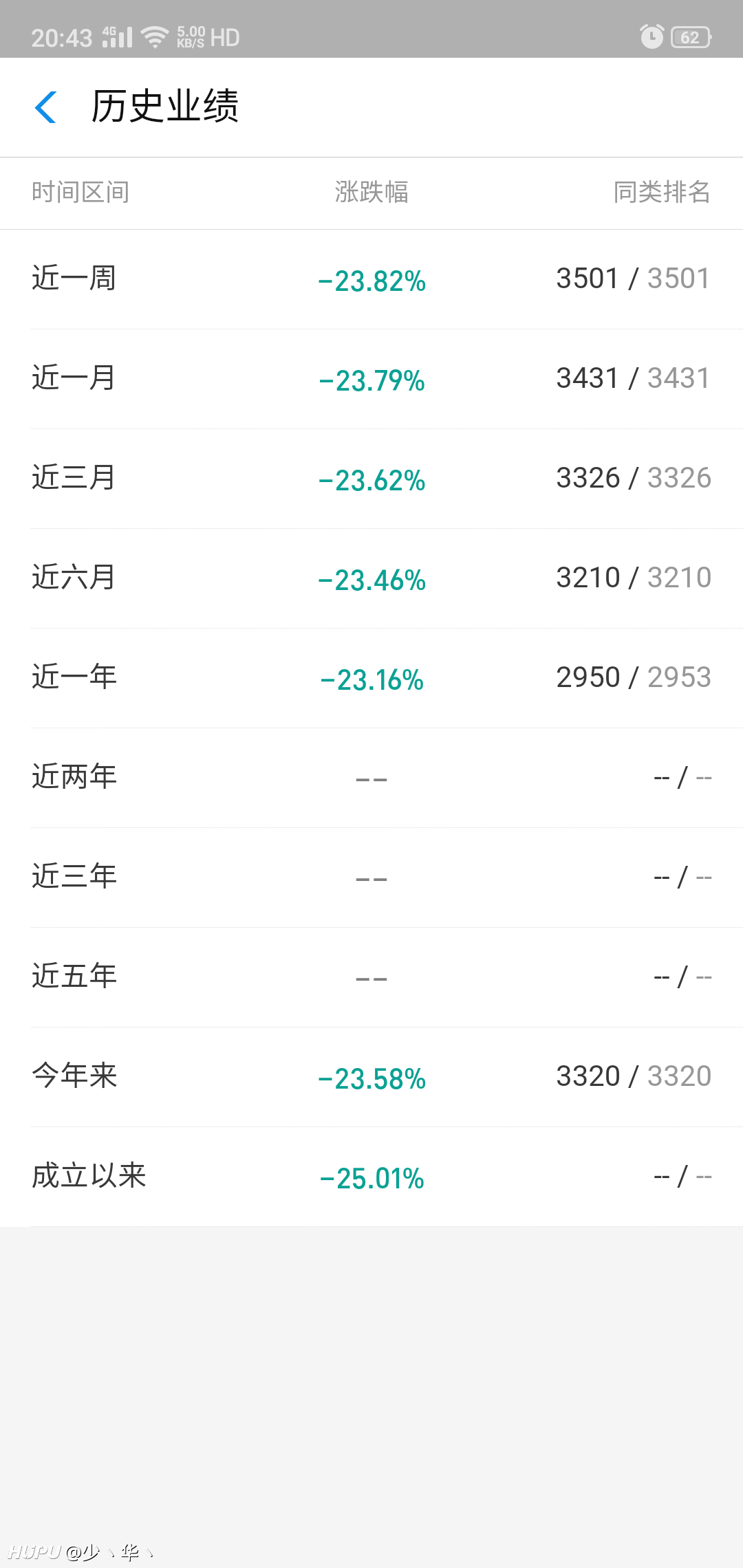Go back from the 历史业绩 page

tap(45, 107)
